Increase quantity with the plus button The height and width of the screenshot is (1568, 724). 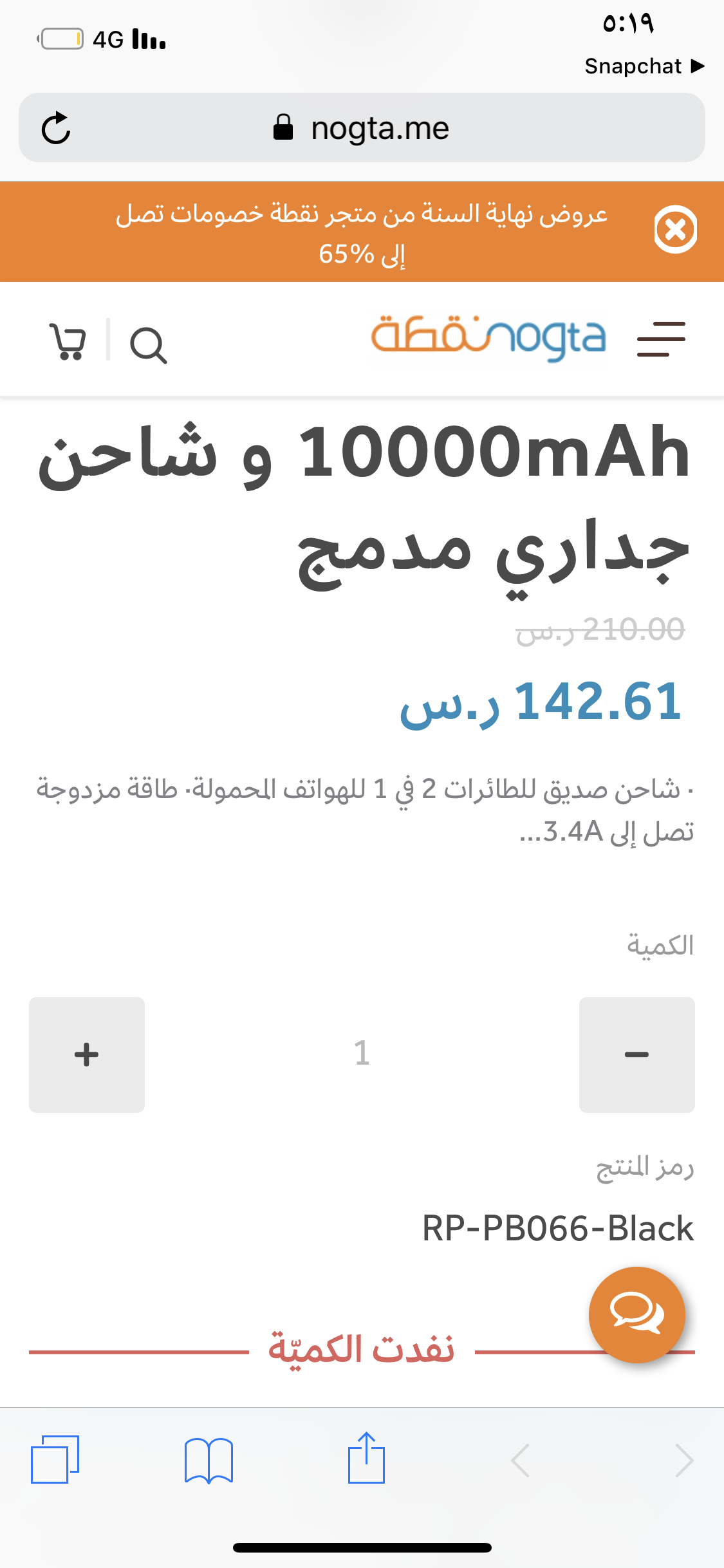click(87, 1054)
